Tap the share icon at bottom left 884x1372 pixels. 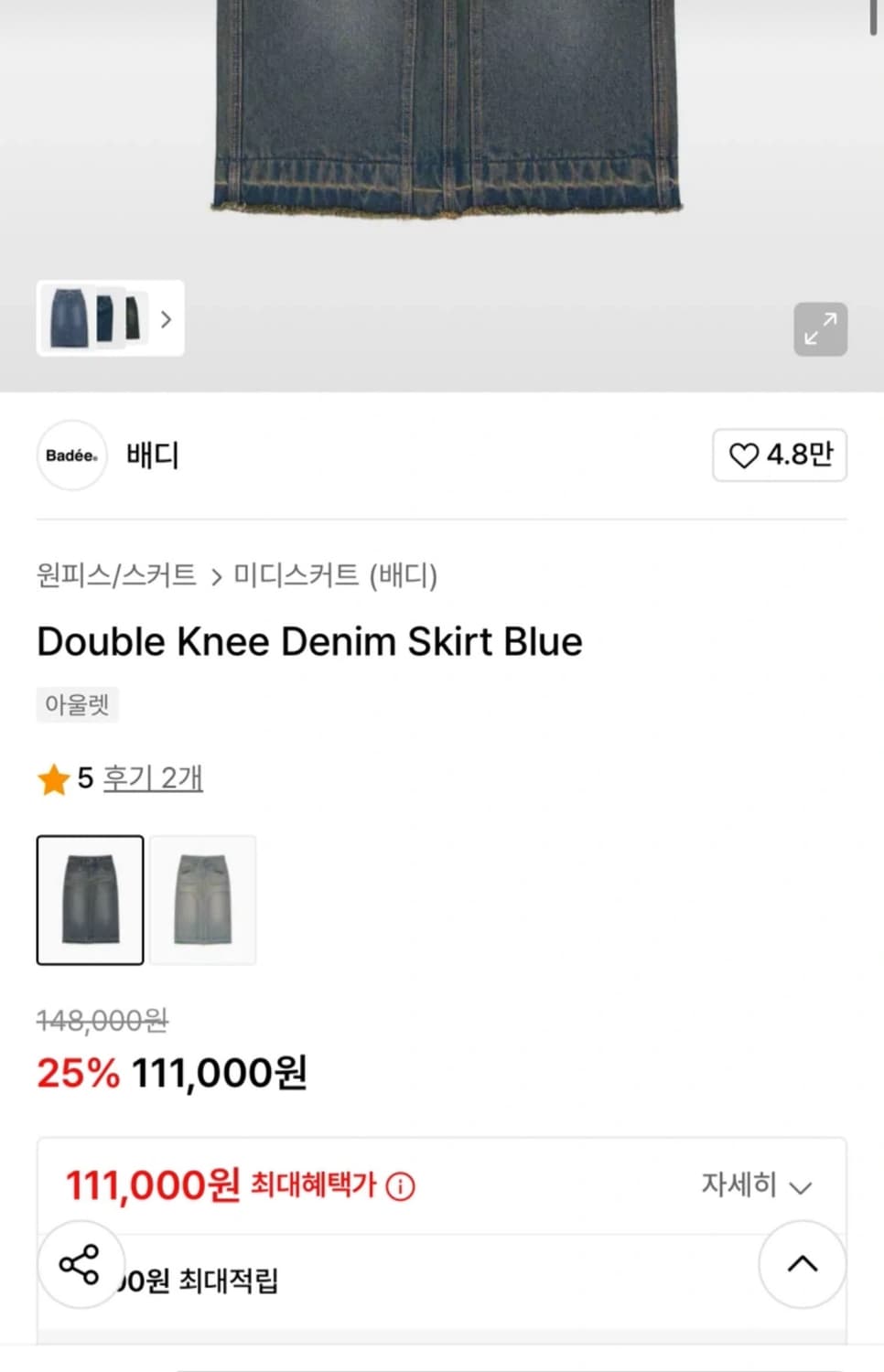tap(80, 1265)
